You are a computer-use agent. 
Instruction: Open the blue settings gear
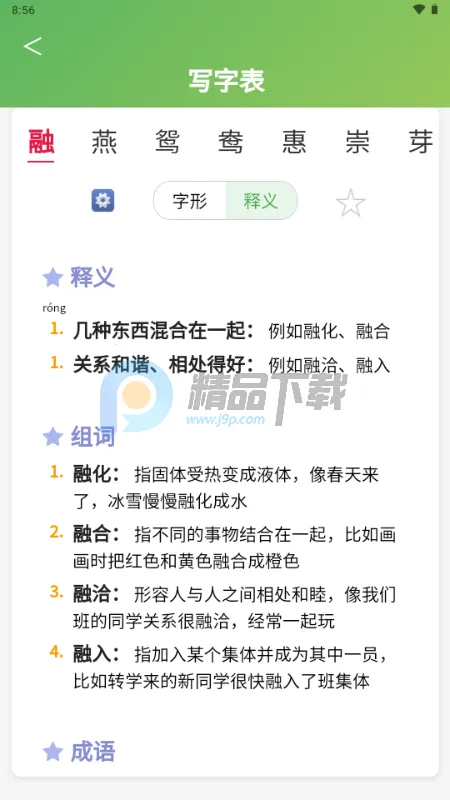click(103, 201)
